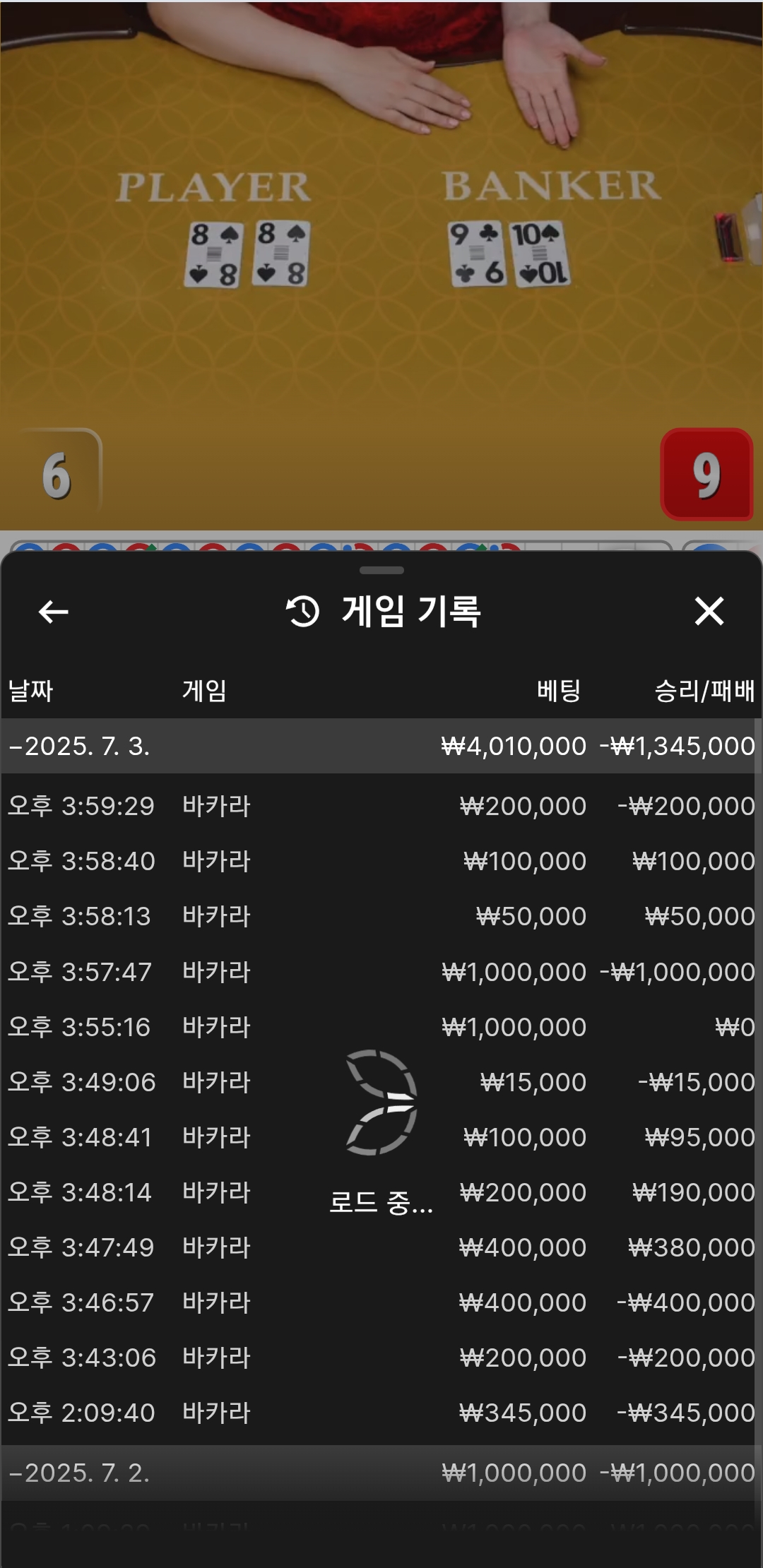This screenshot has height=1568, width=763.
Task: View details of the 오후 3:55:16 round
Action: click(380, 1027)
